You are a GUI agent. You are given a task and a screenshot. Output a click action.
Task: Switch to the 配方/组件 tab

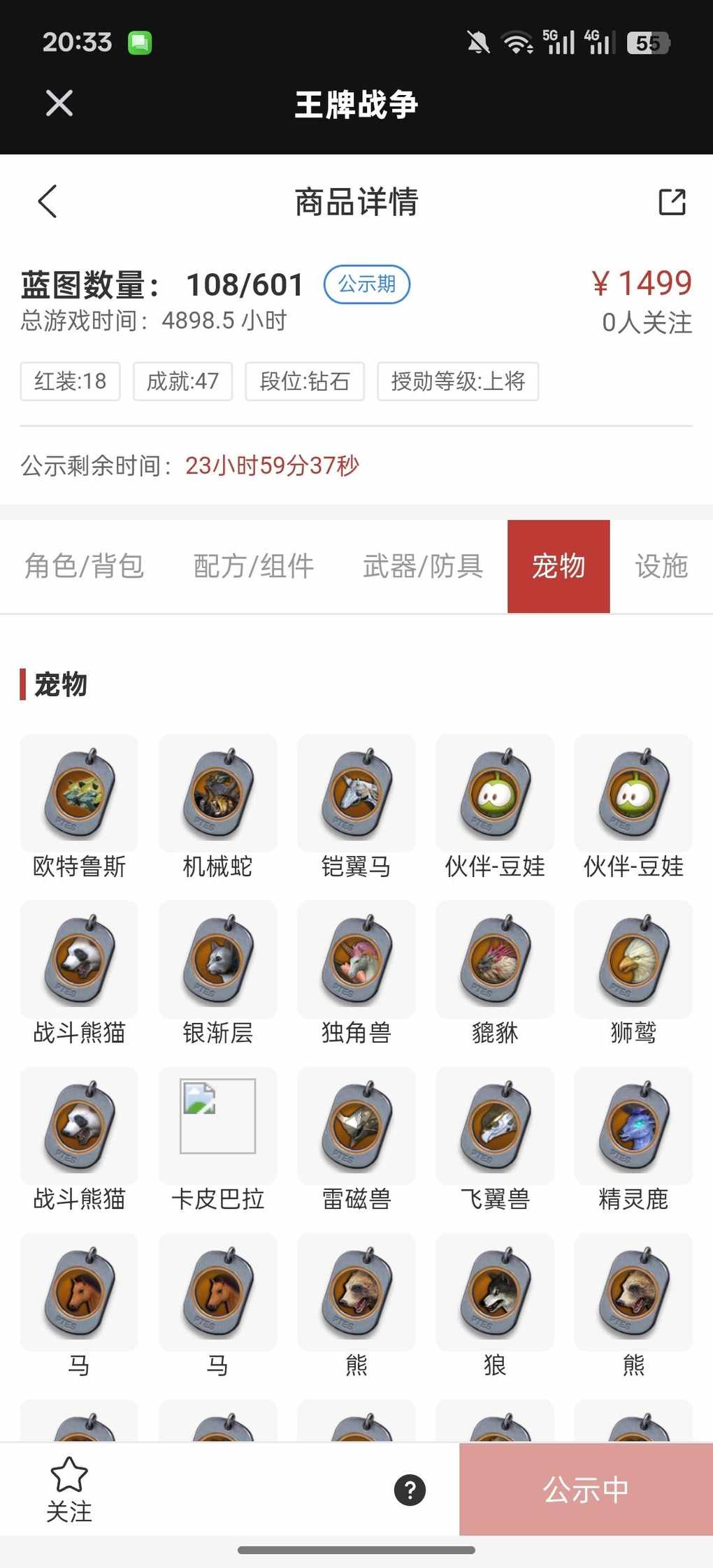click(253, 566)
